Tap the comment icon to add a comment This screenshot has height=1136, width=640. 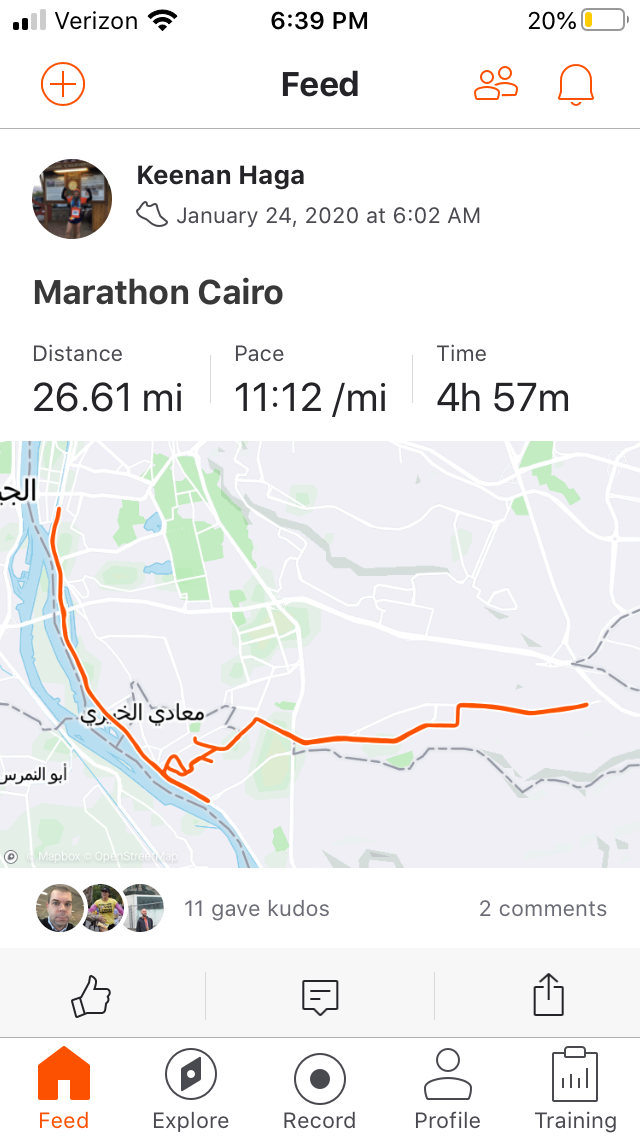coord(320,996)
